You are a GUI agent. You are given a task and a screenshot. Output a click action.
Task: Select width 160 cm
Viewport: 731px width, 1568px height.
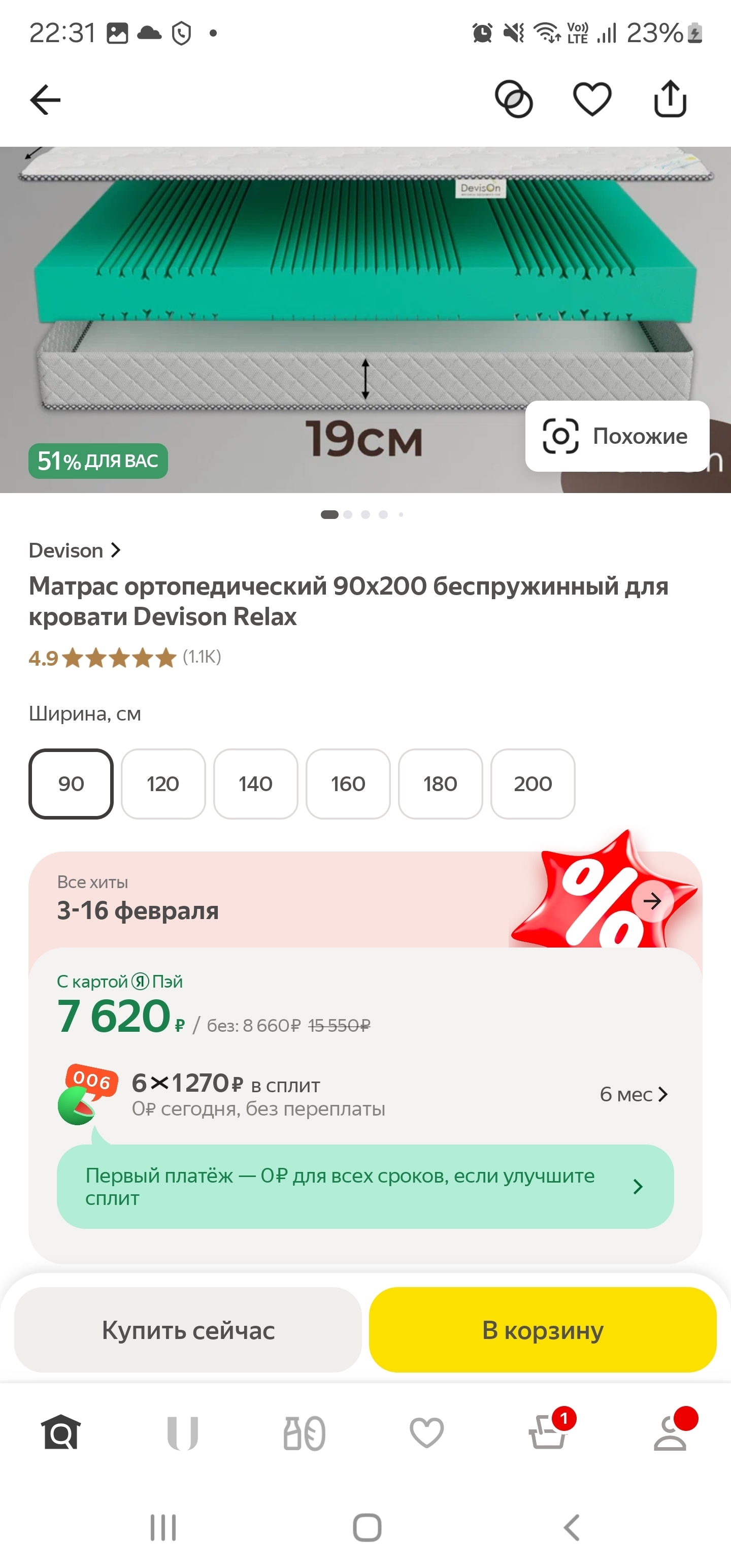tap(348, 784)
